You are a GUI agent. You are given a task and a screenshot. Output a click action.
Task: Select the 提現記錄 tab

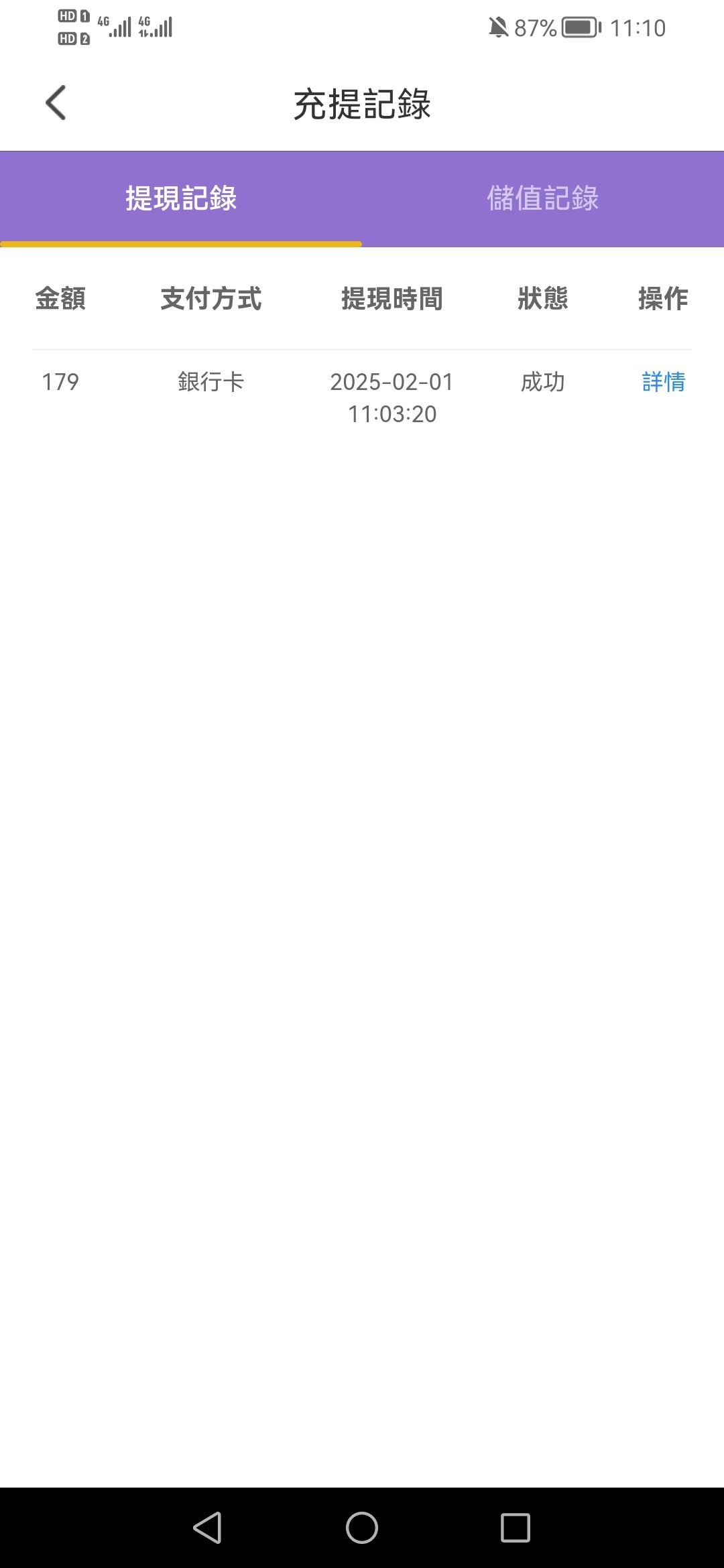pos(181,198)
